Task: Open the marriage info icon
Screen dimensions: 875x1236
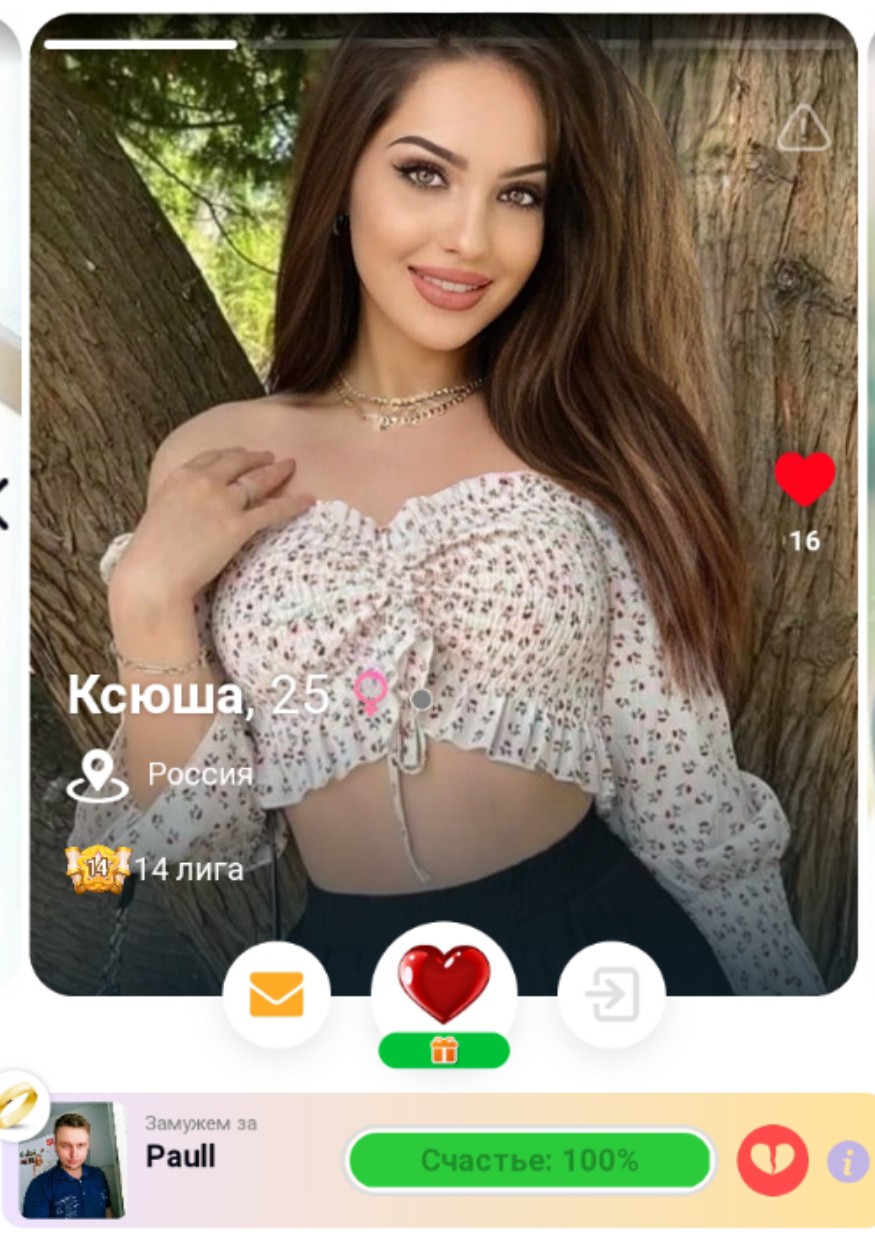Action: (x=847, y=1161)
